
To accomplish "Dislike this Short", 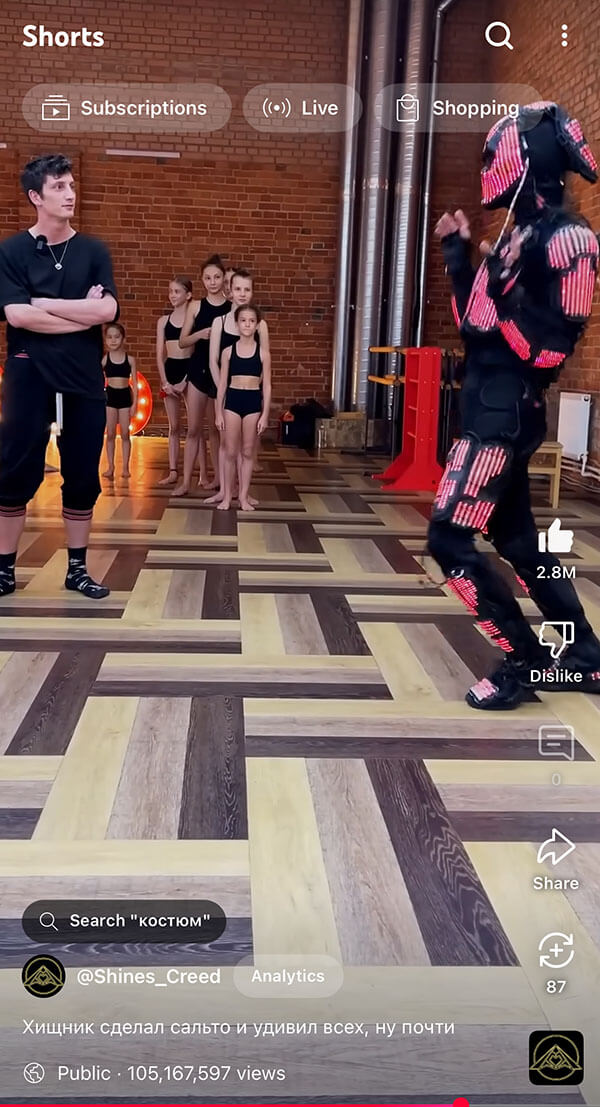I will [555, 640].
